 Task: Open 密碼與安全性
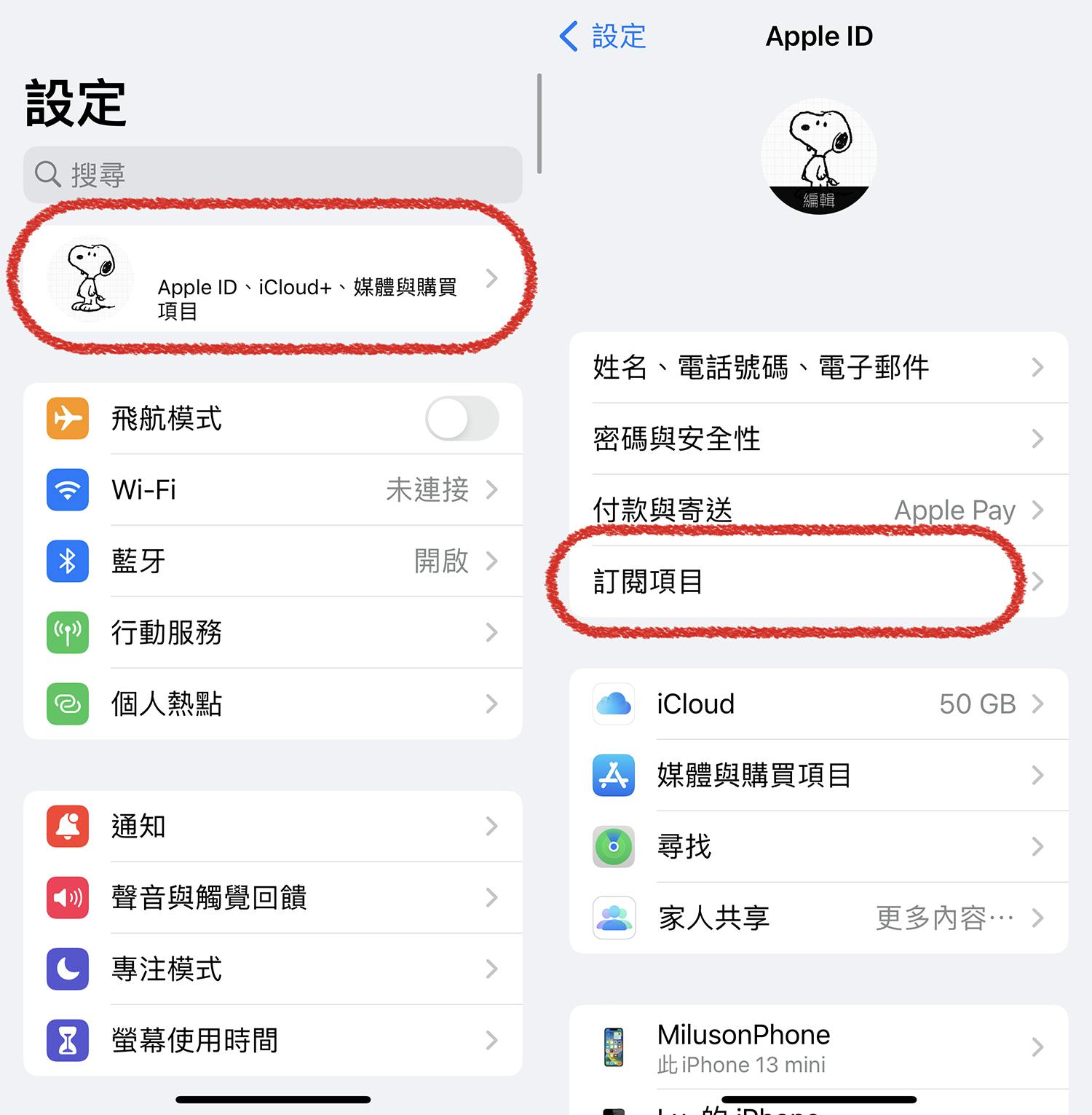(x=818, y=439)
